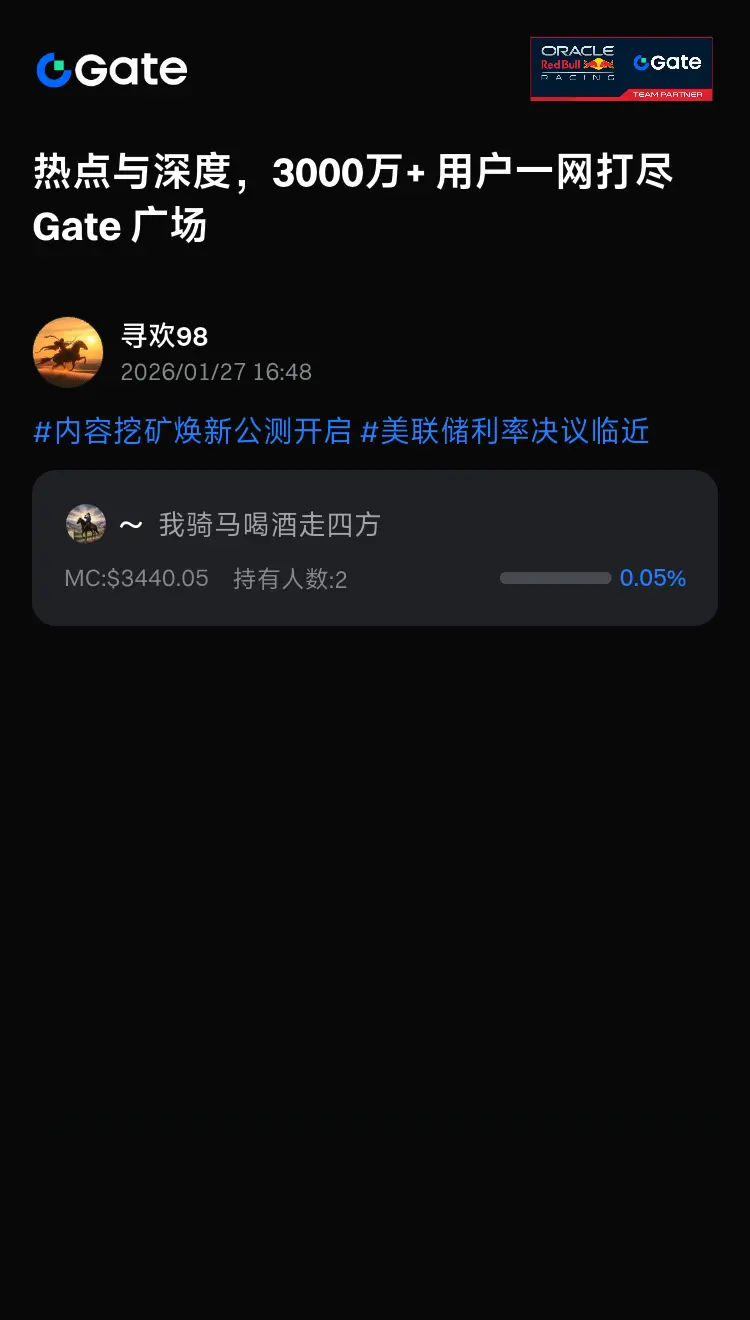This screenshot has width=750, height=1320.
Task: Click the circular Gate "G" mark in the logo
Action: point(53,68)
